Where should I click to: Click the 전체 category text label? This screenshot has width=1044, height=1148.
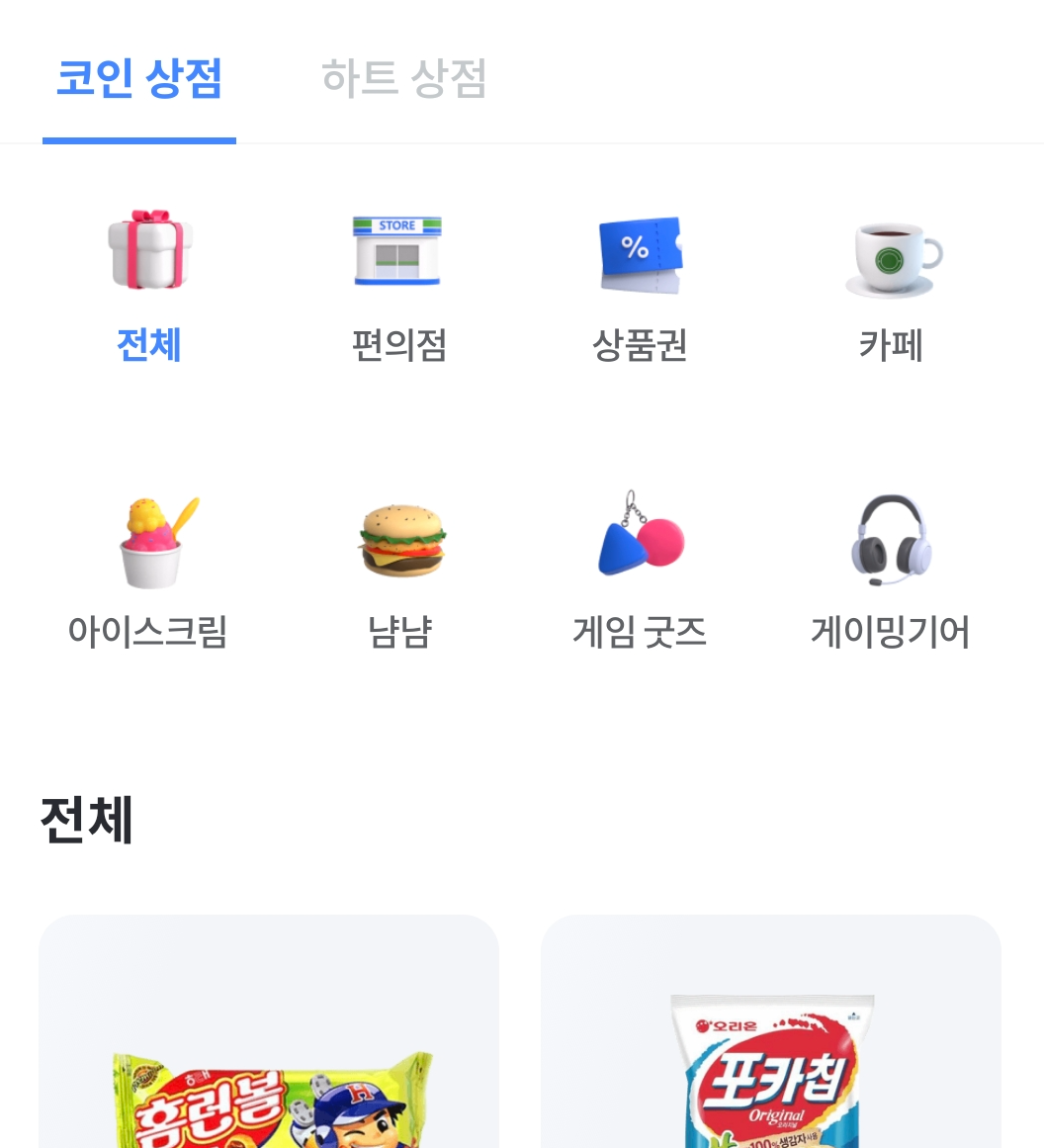(x=149, y=344)
